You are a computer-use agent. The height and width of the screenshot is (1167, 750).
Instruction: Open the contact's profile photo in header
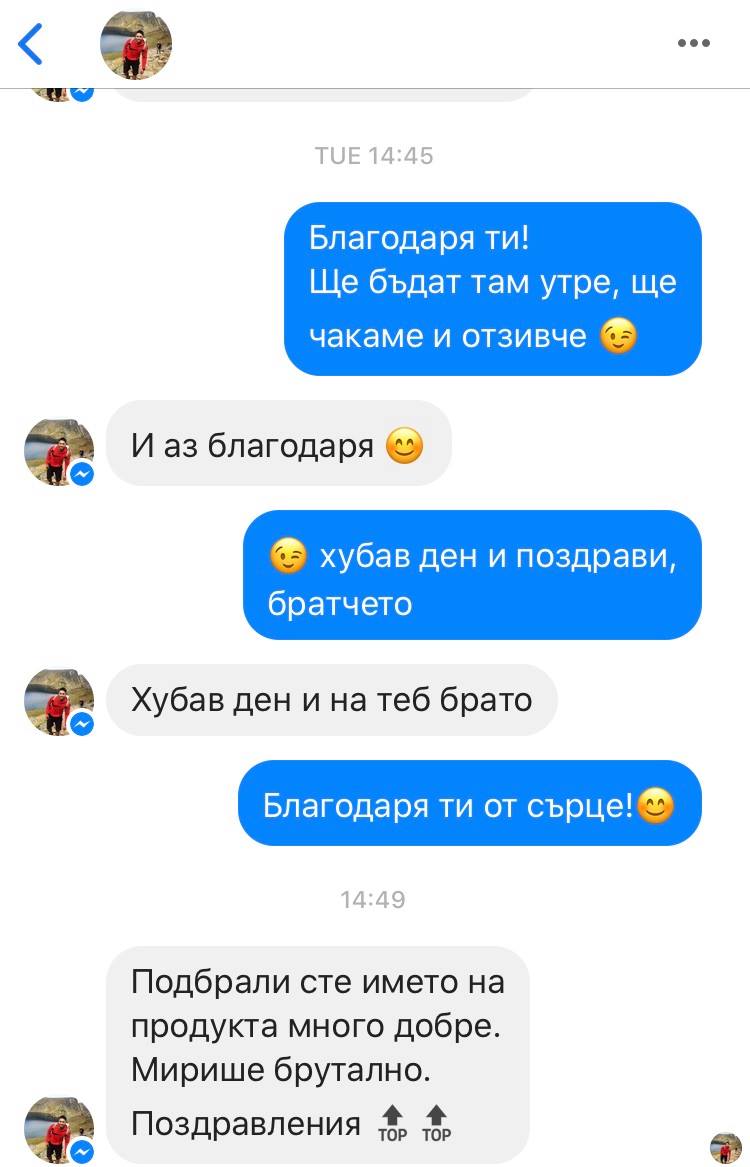(137, 45)
